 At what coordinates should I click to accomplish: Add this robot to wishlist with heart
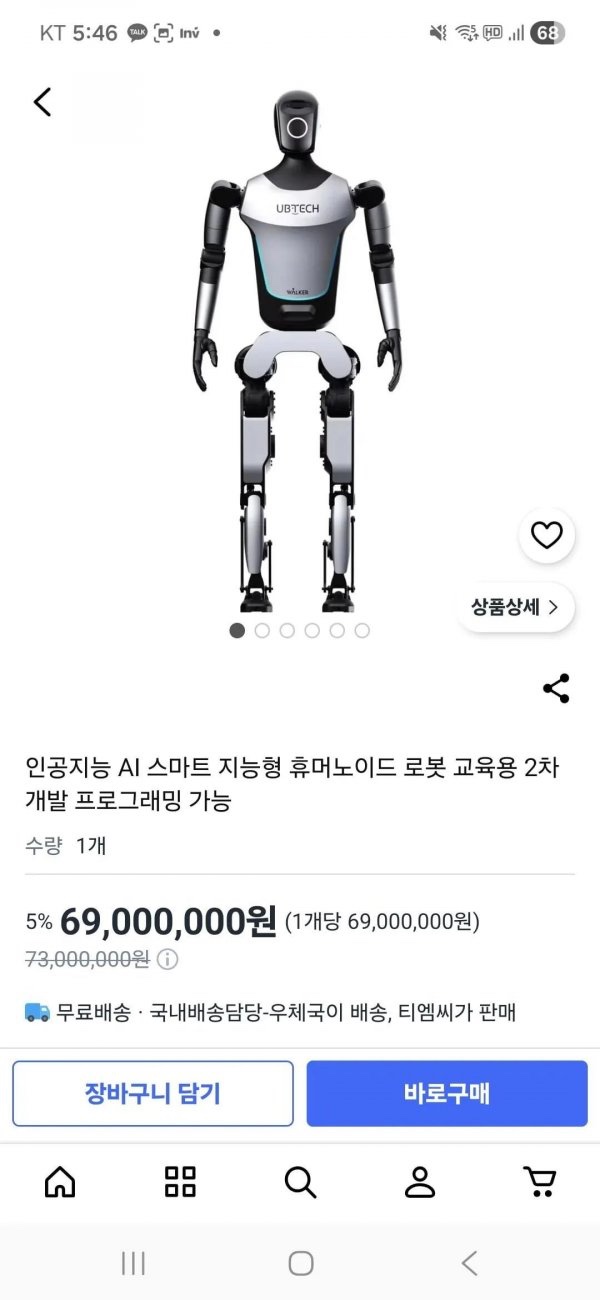coord(546,536)
